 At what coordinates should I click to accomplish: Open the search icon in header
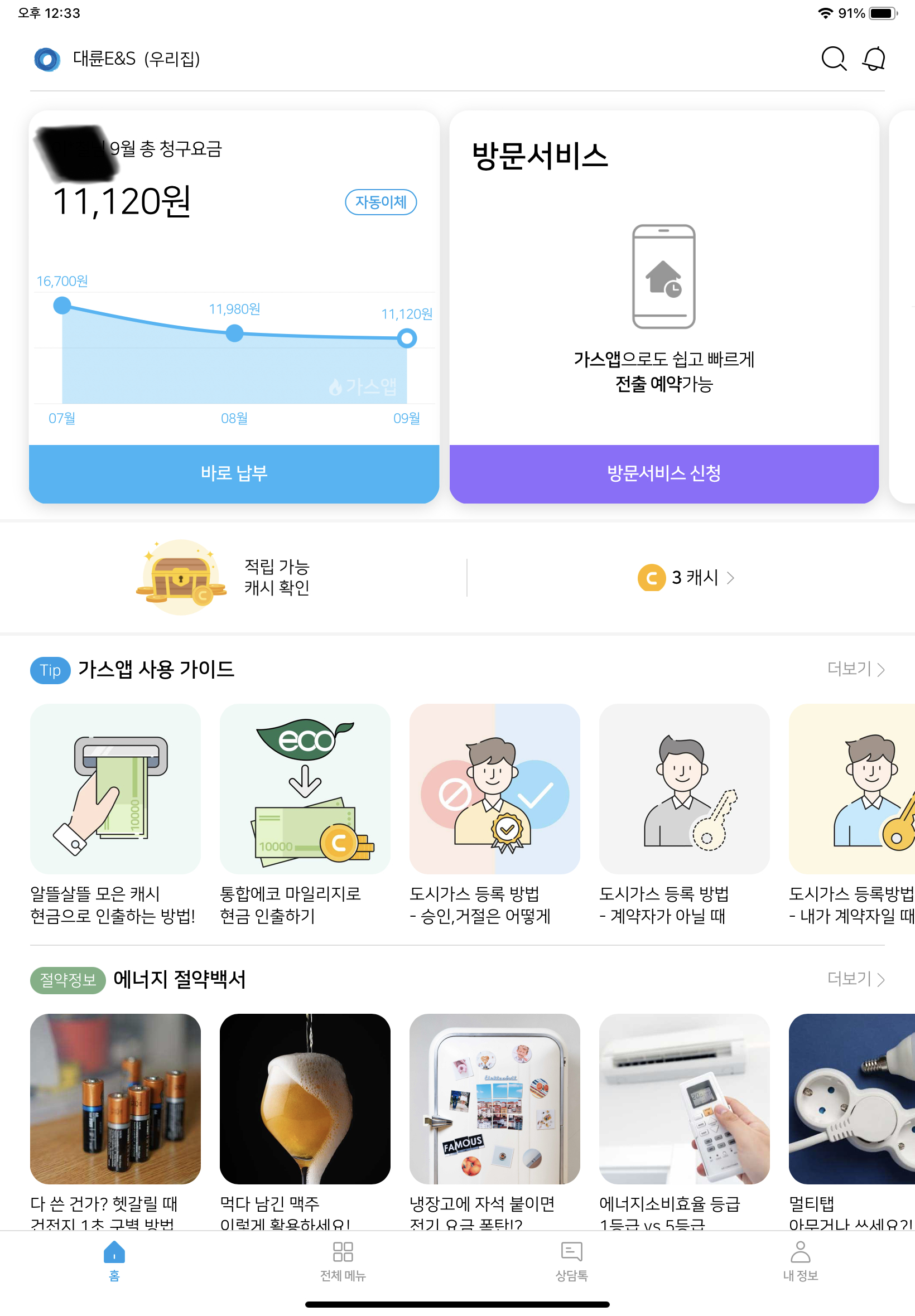pyautogui.click(x=833, y=59)
